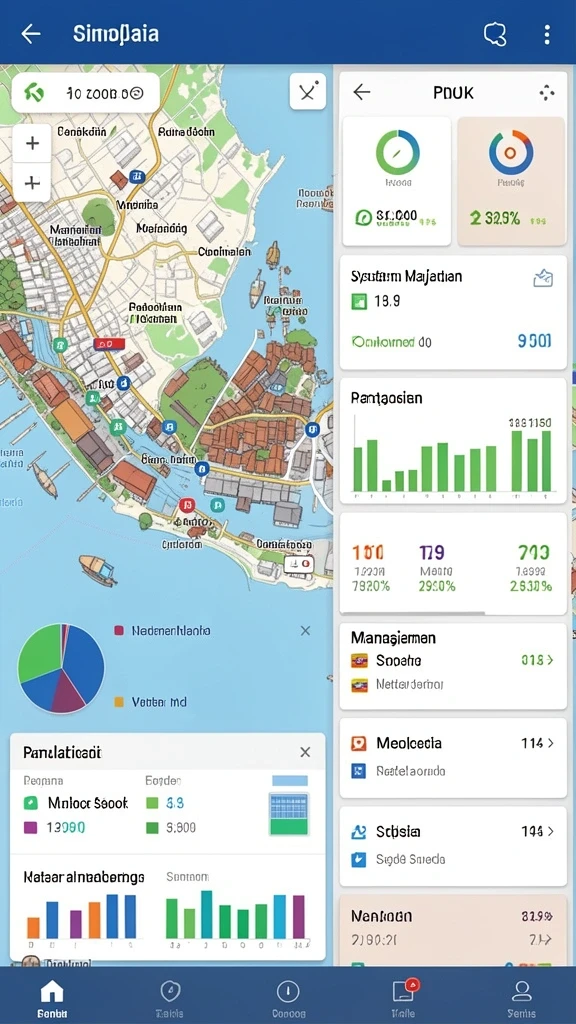
Task: Open the Taikla tab in bottom navigation
Action: click(170, 999)
